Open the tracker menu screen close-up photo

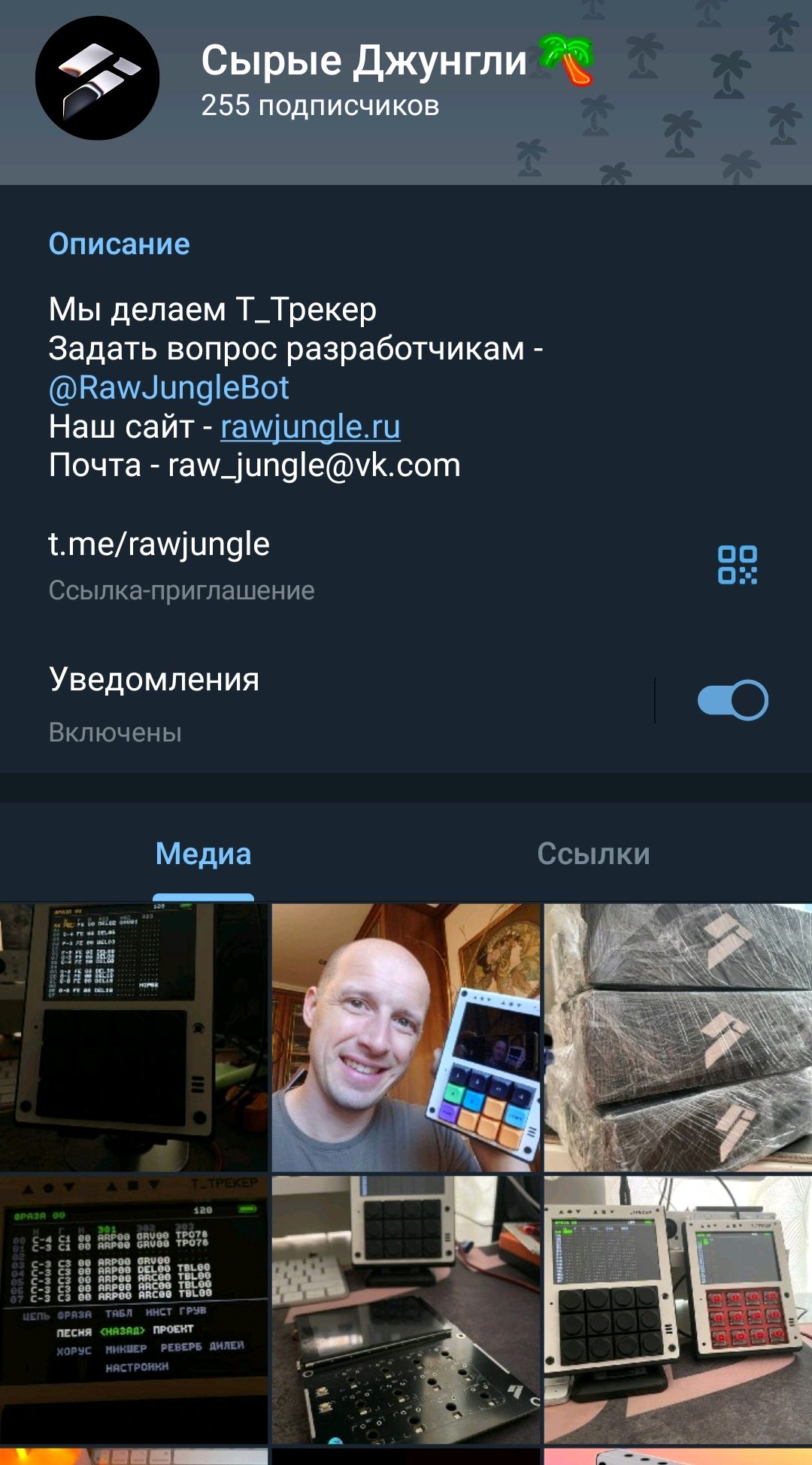point(134,1310)
